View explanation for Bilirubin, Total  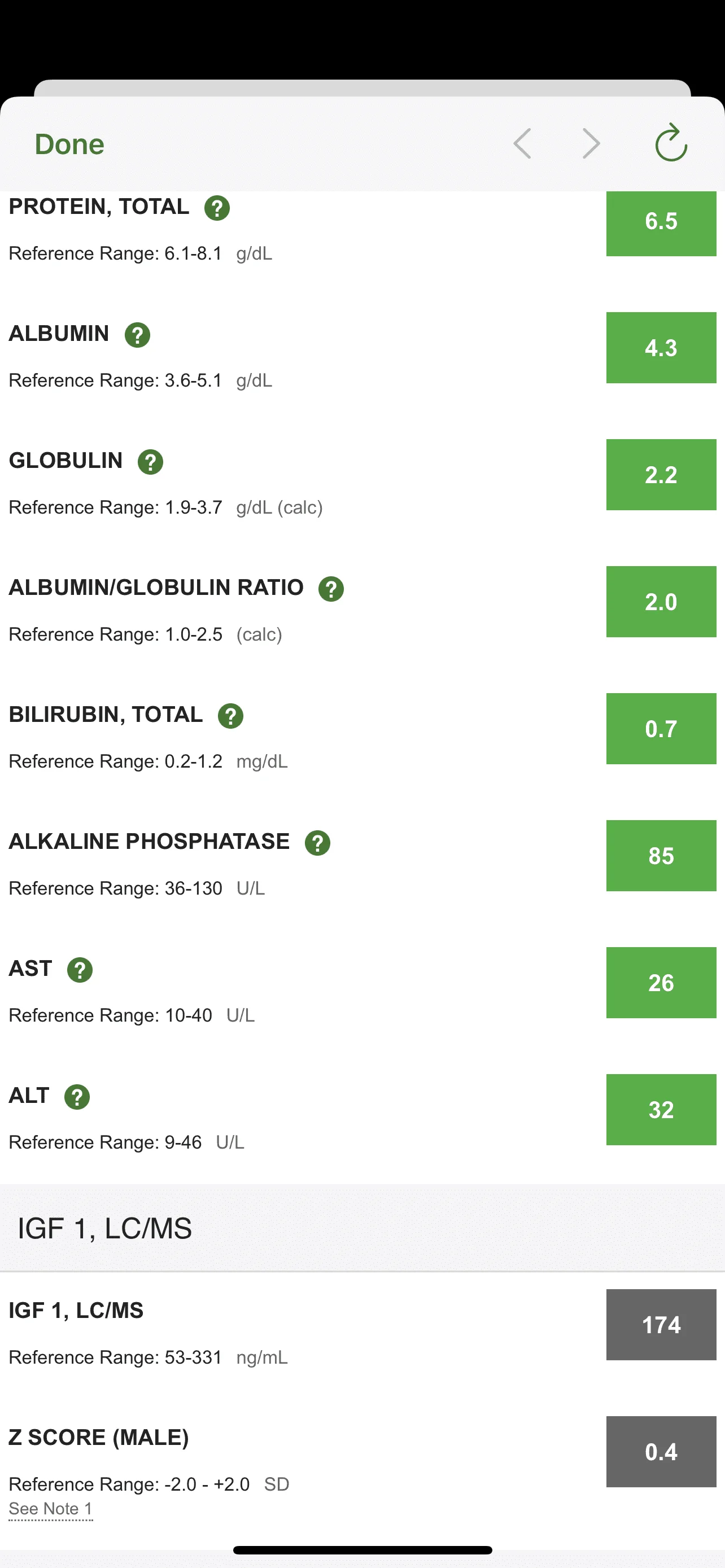231,716
